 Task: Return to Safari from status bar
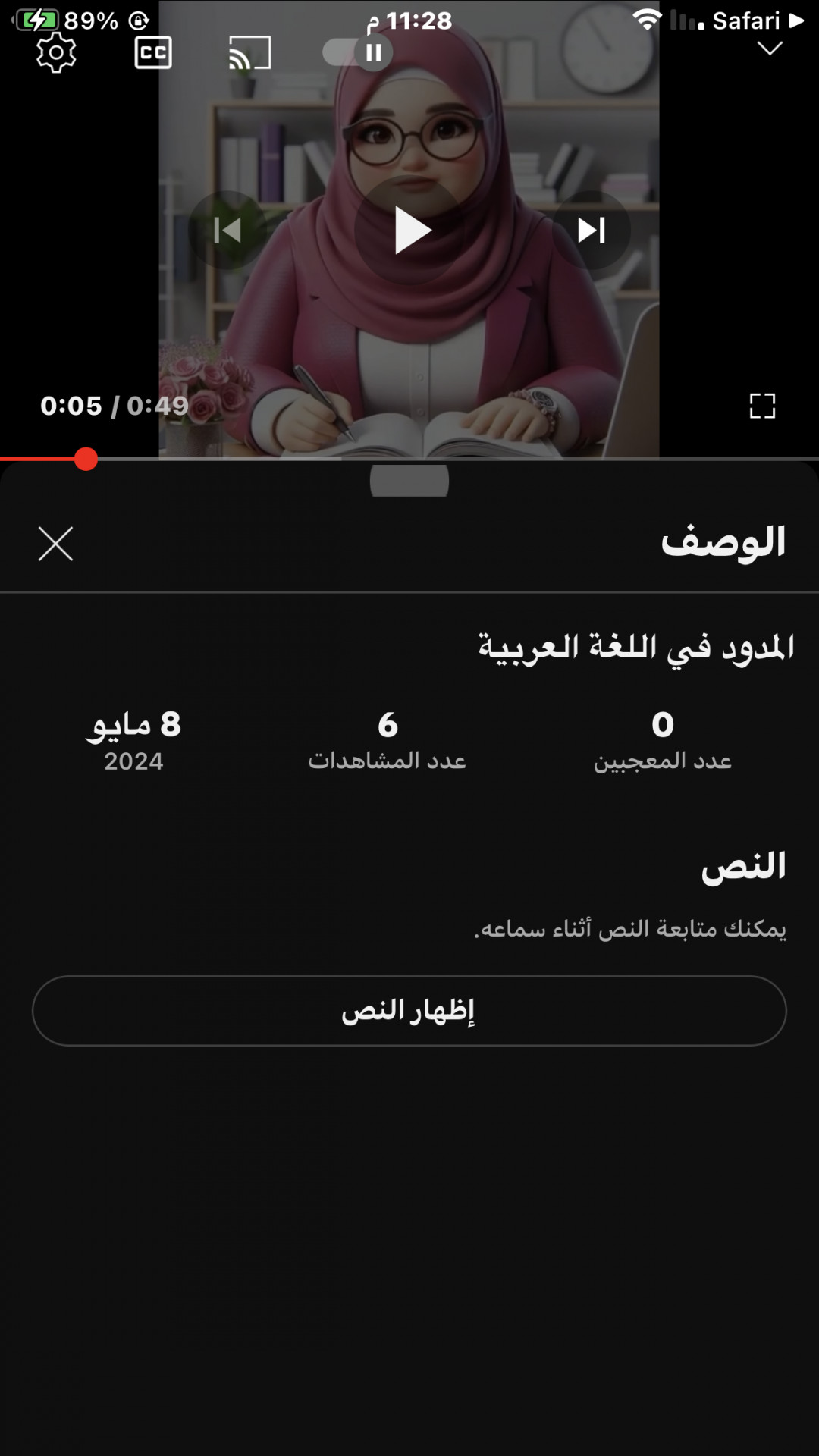(x=755, y=20)
